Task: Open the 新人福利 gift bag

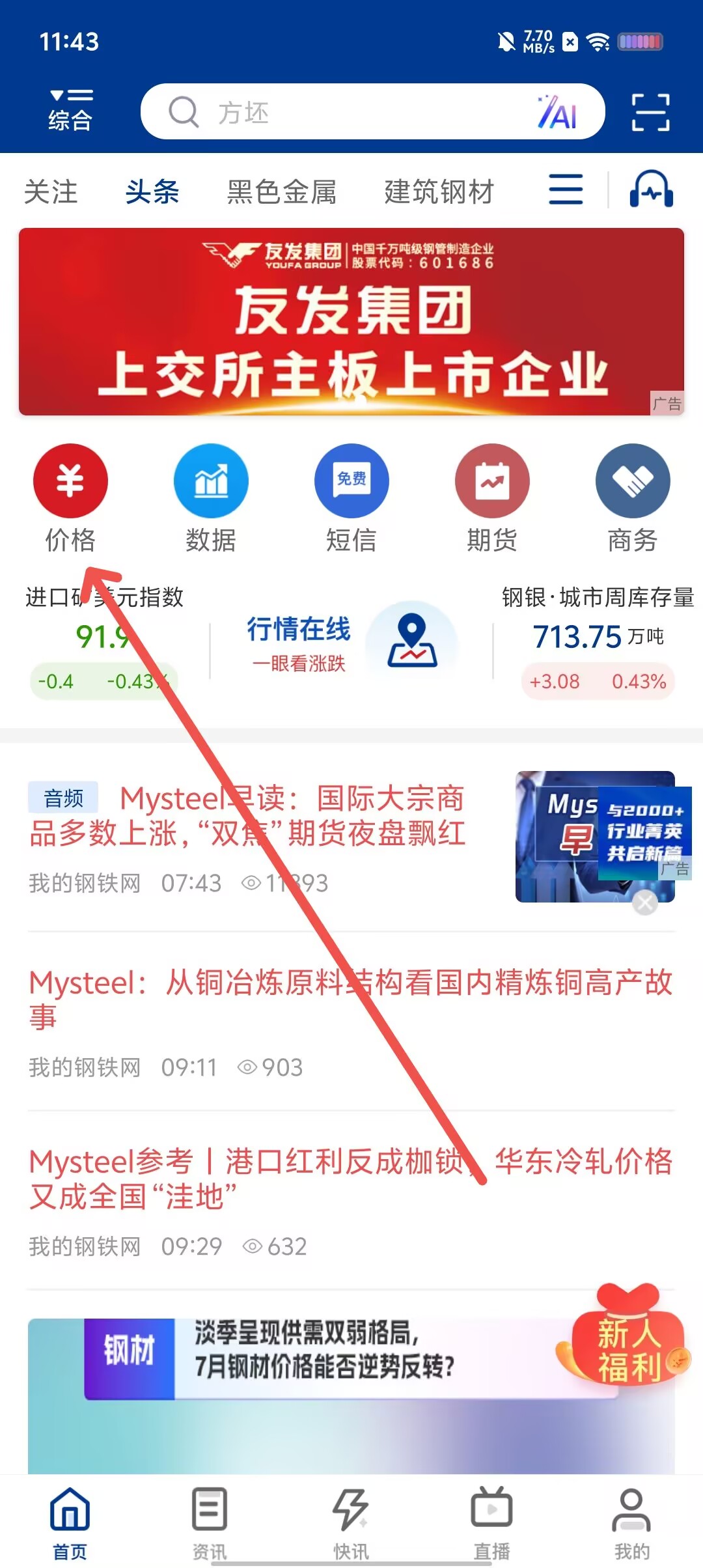Action: pos(626,1339)
